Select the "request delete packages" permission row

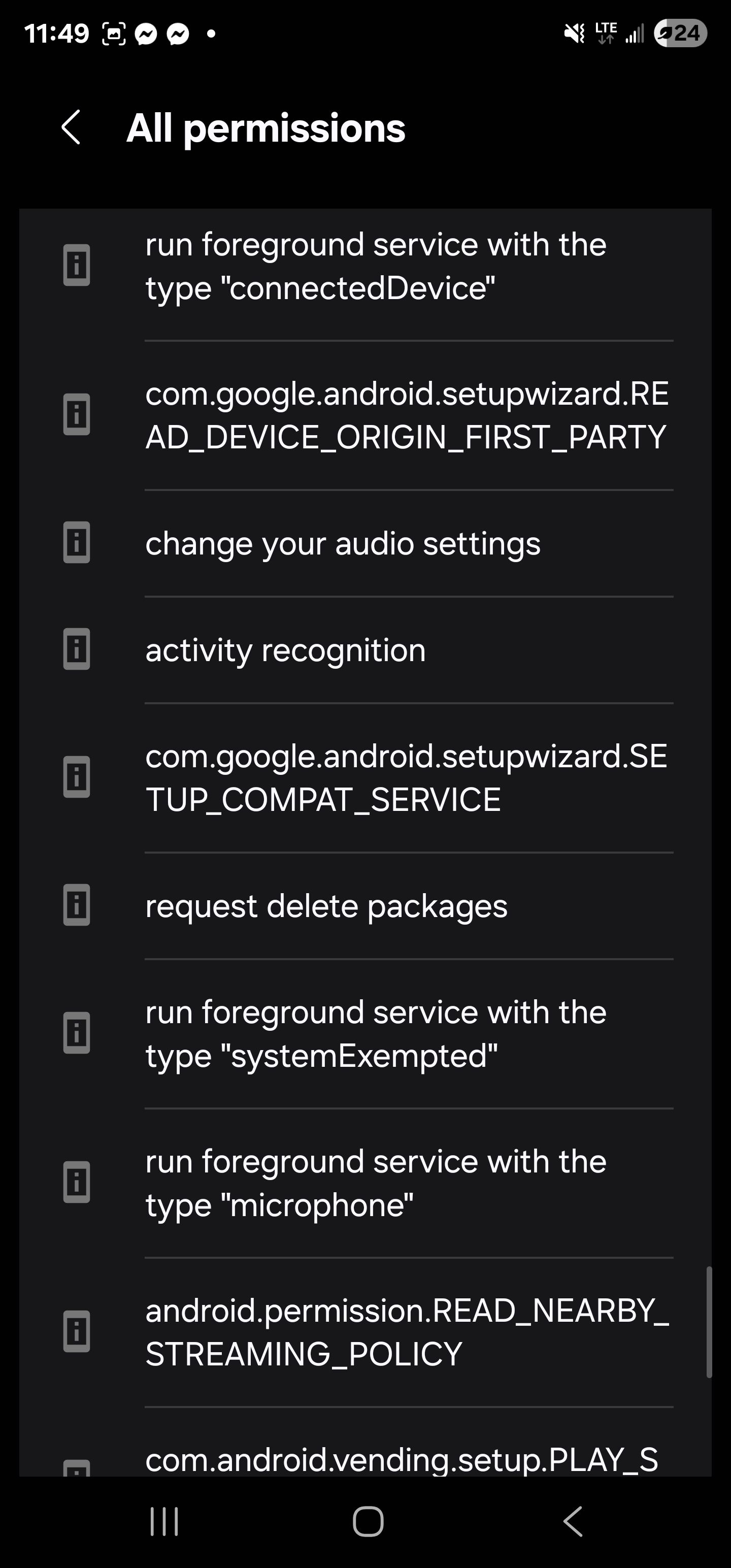[365, 906]
